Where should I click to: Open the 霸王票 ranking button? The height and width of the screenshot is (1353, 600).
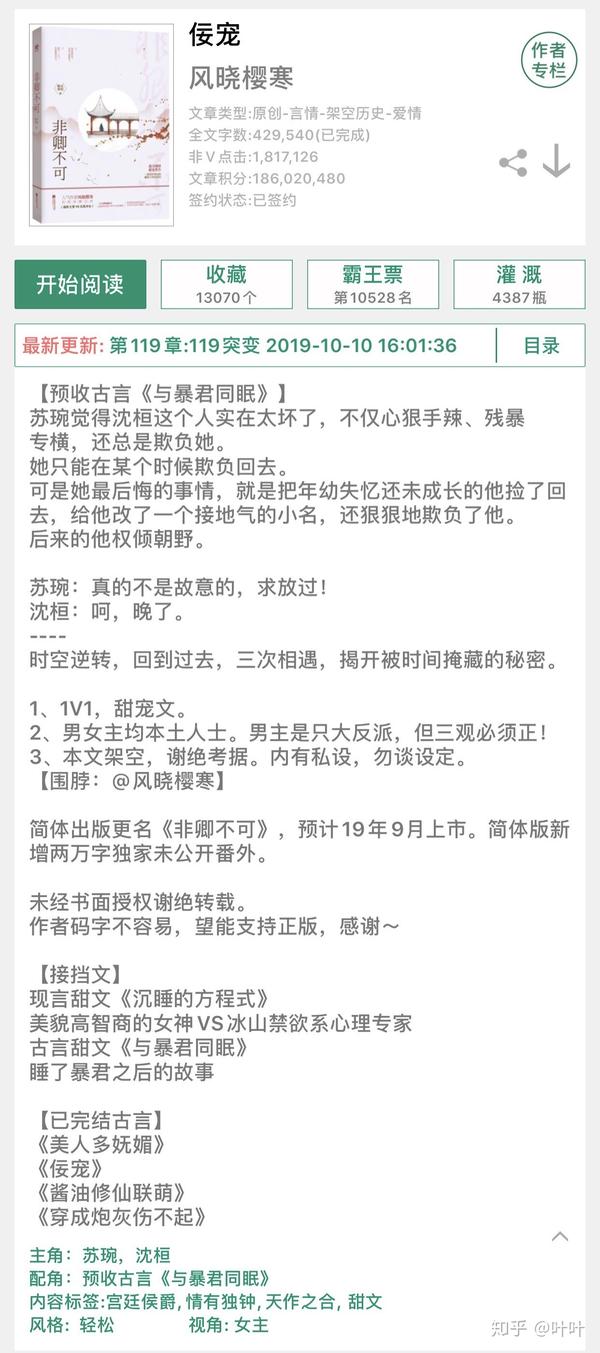click(373, 284)
